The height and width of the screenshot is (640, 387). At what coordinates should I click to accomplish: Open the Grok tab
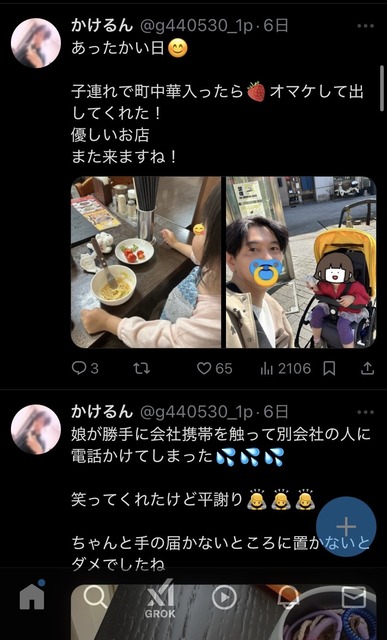point(161,598)
